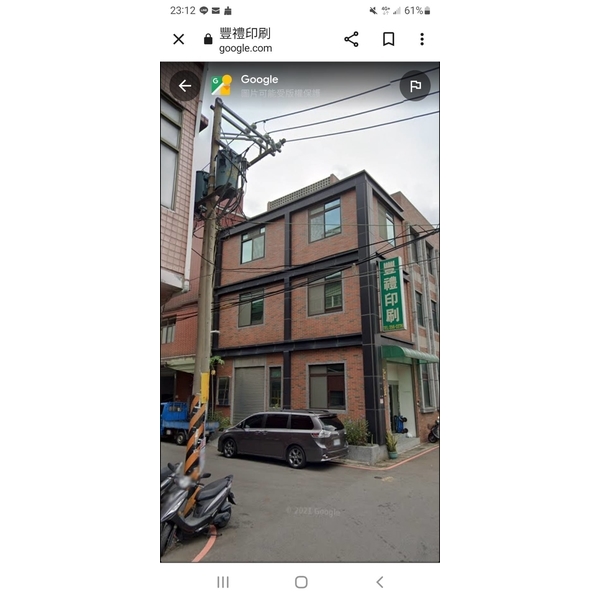Share this page
Viewport: 600px width, 600px height.
coord(351,39)
